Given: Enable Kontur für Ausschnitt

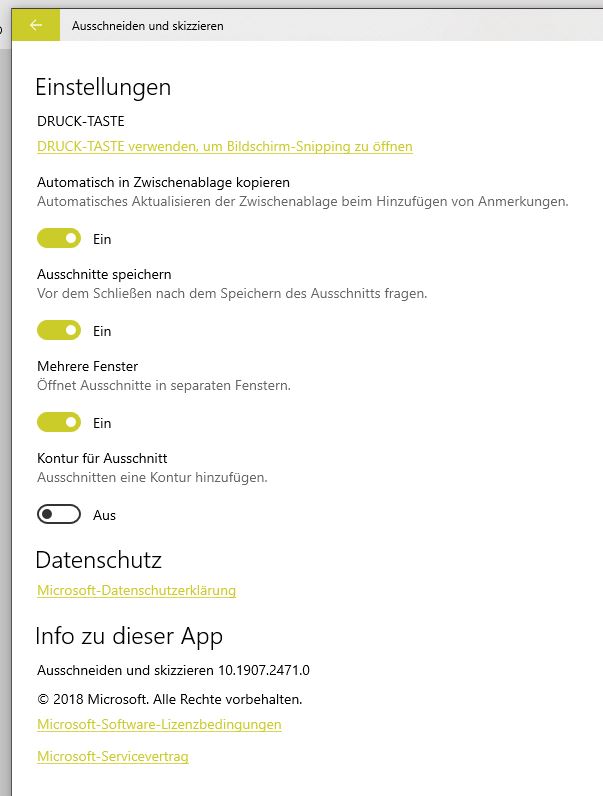Looking at the screenshot, I should pyautogui.click(x=59, y=514).
